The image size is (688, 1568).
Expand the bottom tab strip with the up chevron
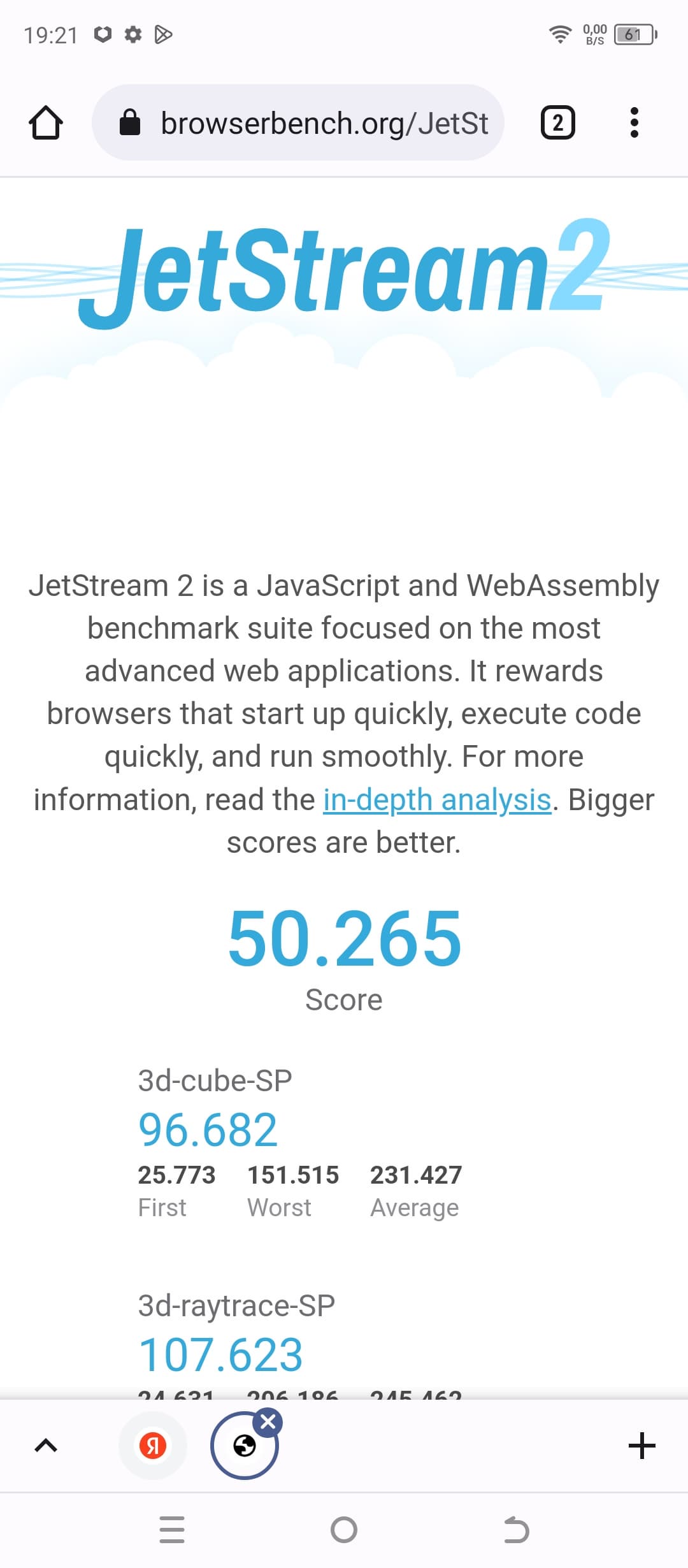[46, 1446]
